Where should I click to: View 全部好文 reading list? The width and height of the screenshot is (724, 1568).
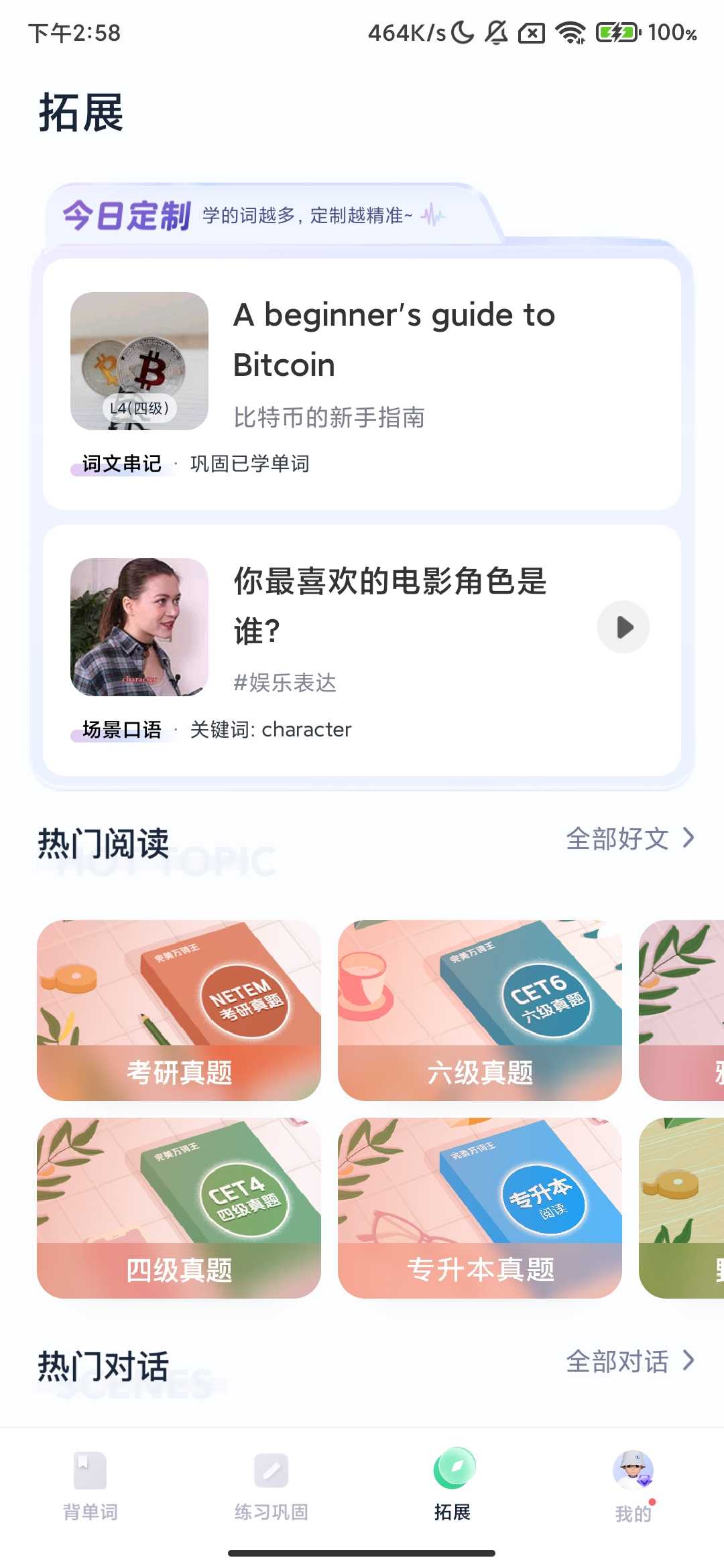coord(629,838)
